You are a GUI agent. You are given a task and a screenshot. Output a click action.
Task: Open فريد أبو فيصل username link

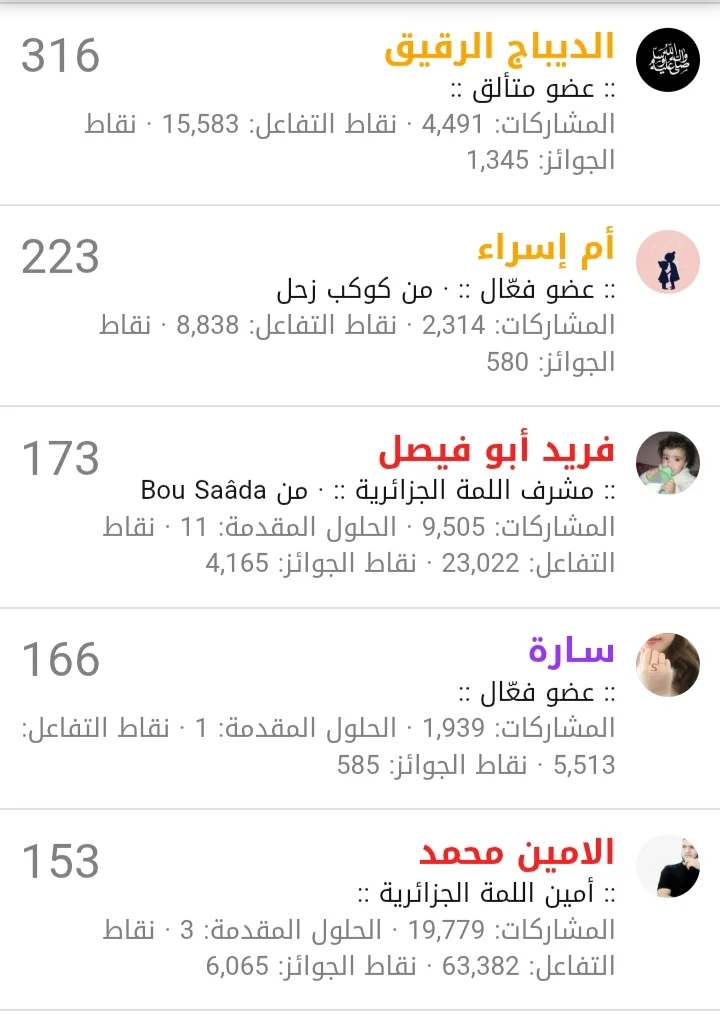(x=496, y=450)
